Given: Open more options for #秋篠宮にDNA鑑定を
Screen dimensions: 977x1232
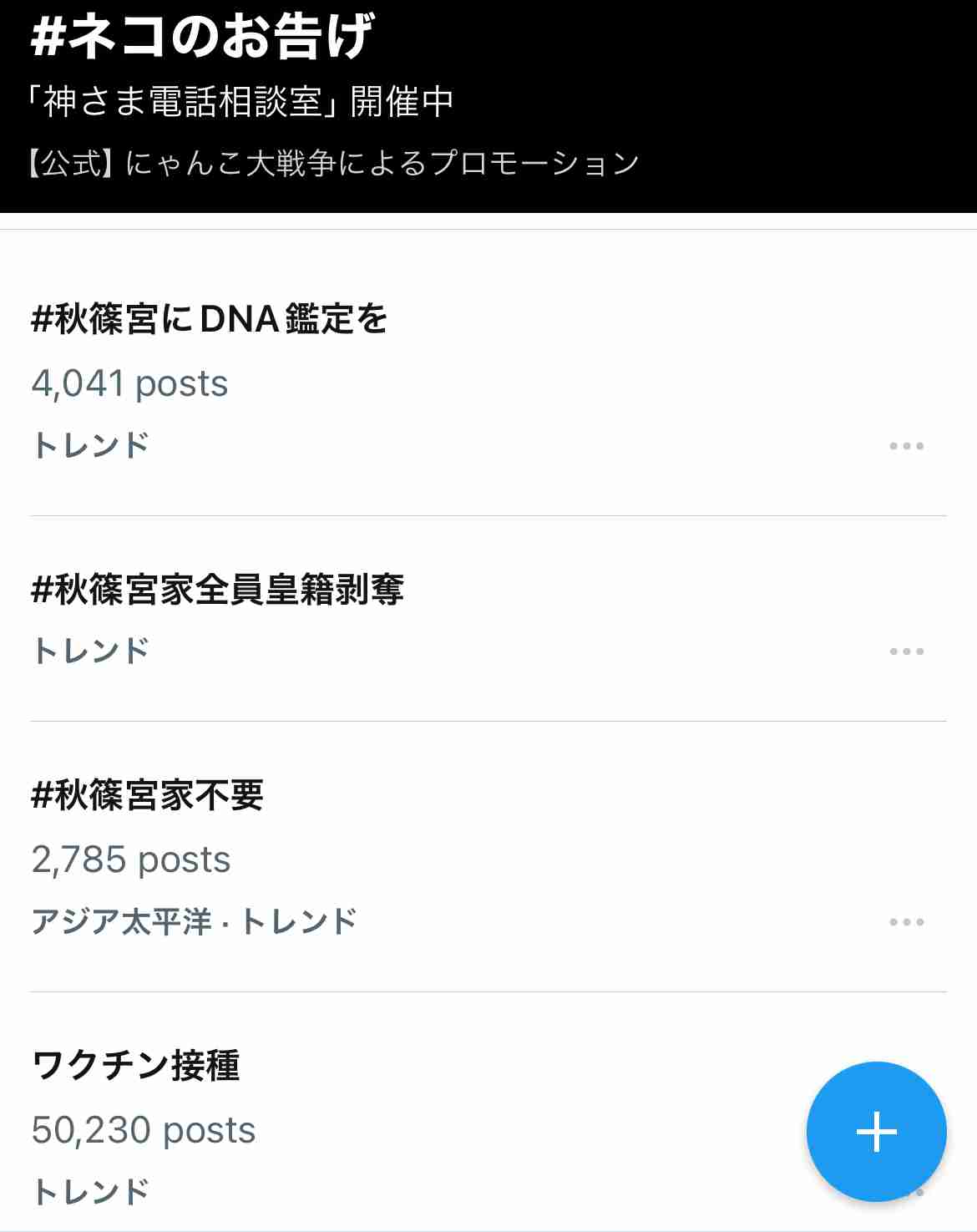Looking at the screenshot, I should pos(906,446).
